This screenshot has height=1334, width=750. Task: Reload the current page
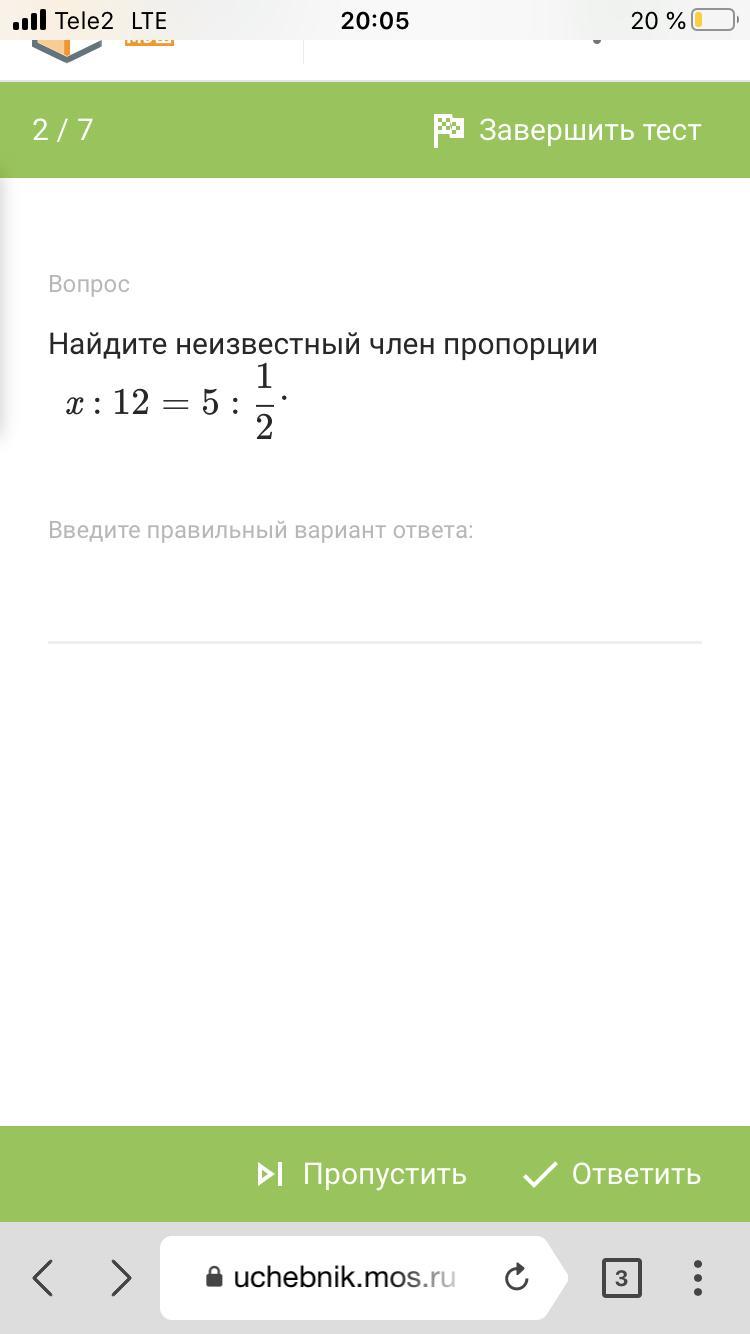coord(516,1277)
